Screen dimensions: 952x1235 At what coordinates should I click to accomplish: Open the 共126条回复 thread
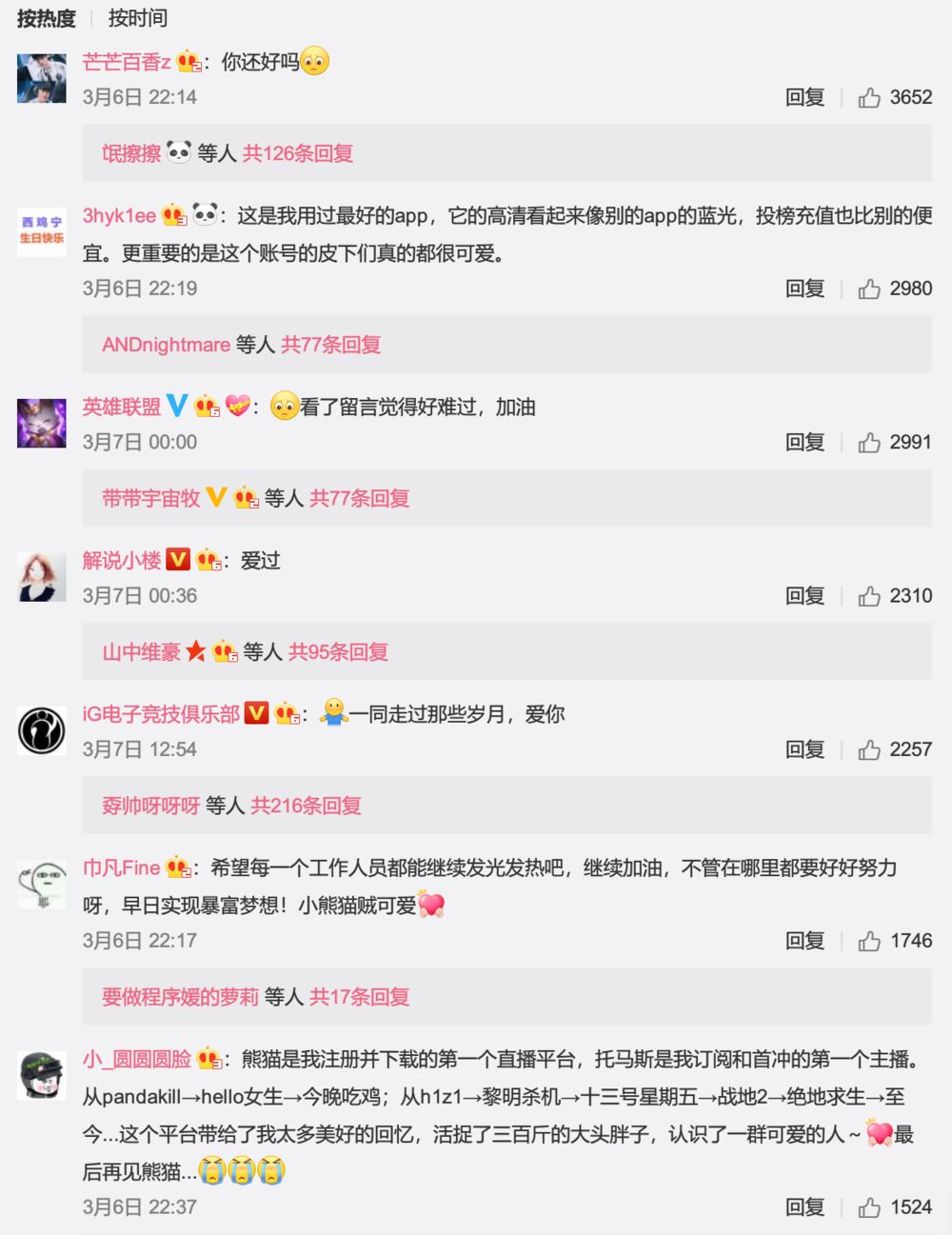pyautogui.click(x=297, y=153)
